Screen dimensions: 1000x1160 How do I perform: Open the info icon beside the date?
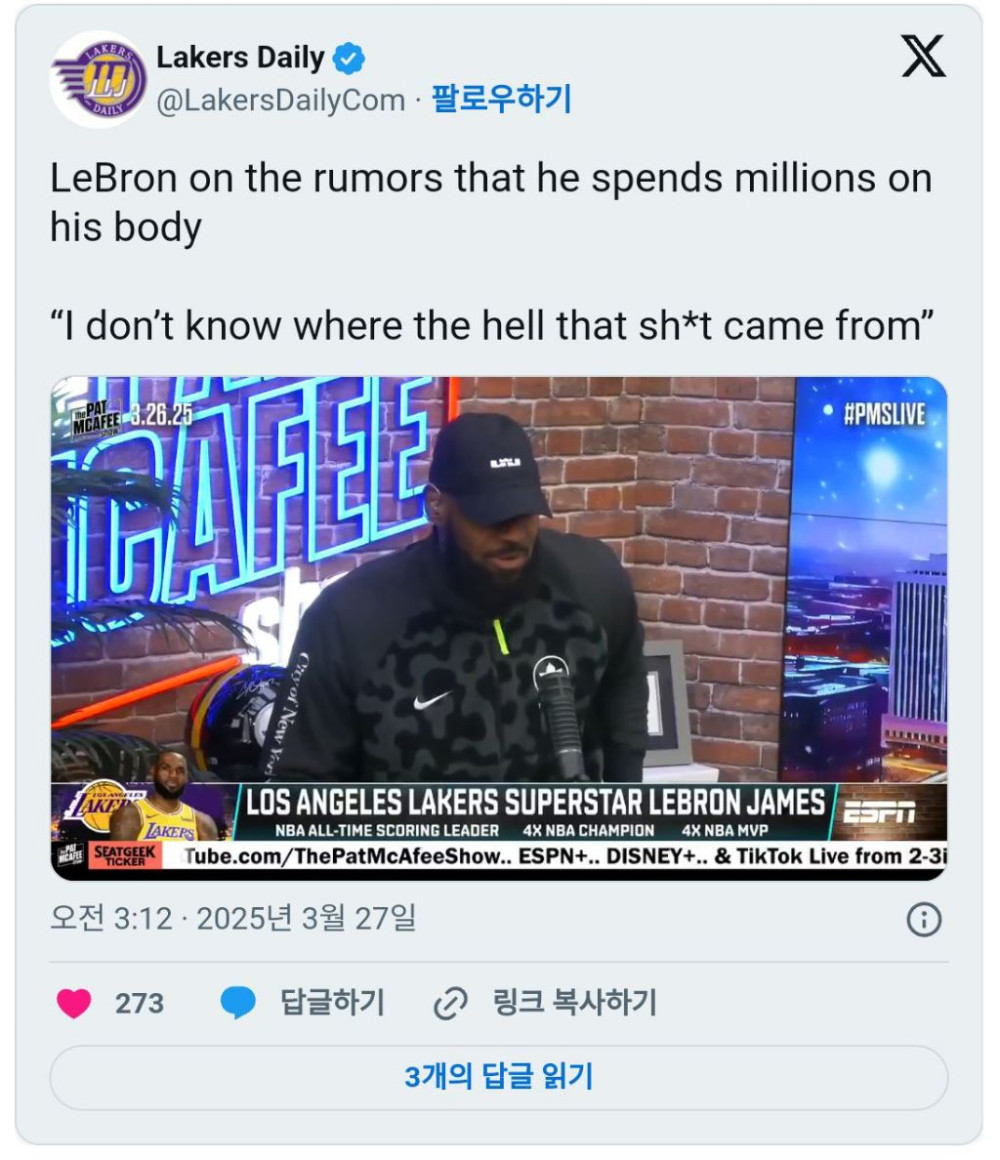923,920
